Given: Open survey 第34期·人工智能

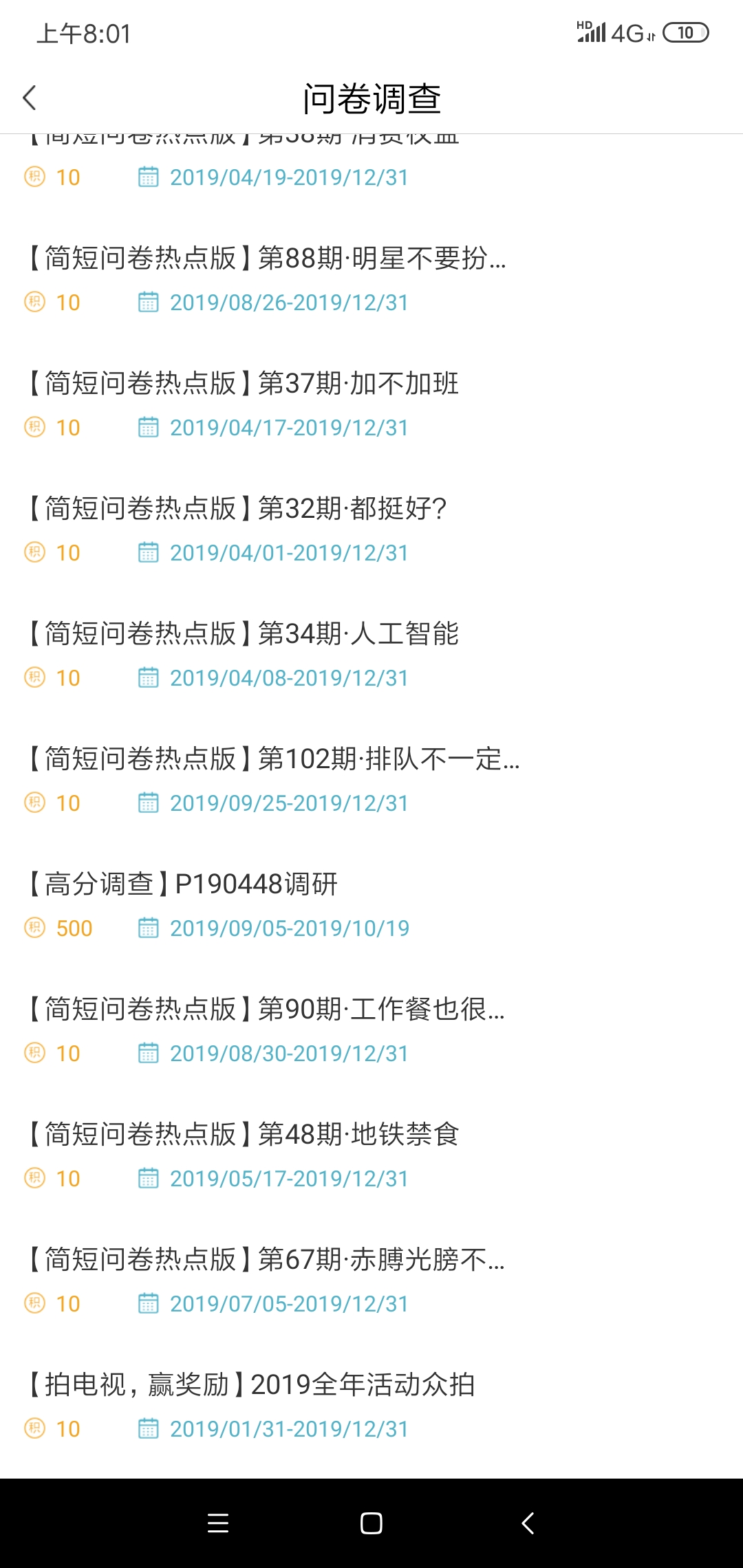Looking at the screenshot, I should pos(242,635).
